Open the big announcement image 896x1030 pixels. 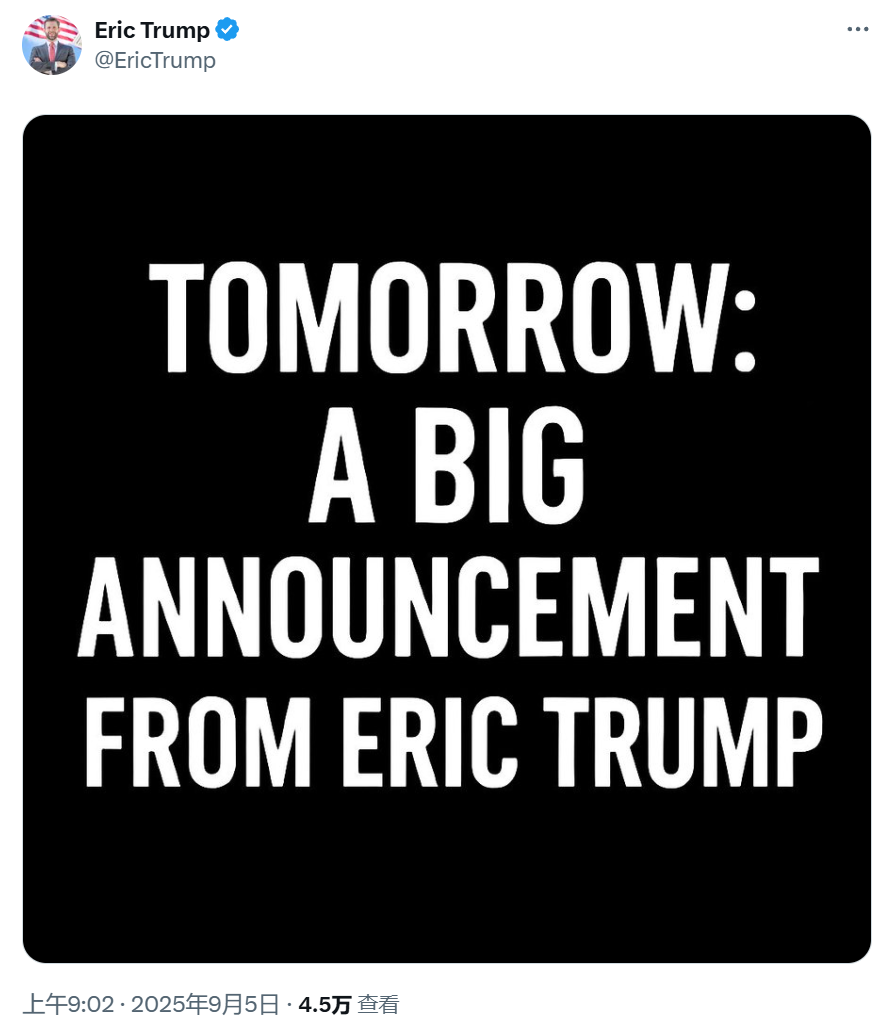click(447, 539)
